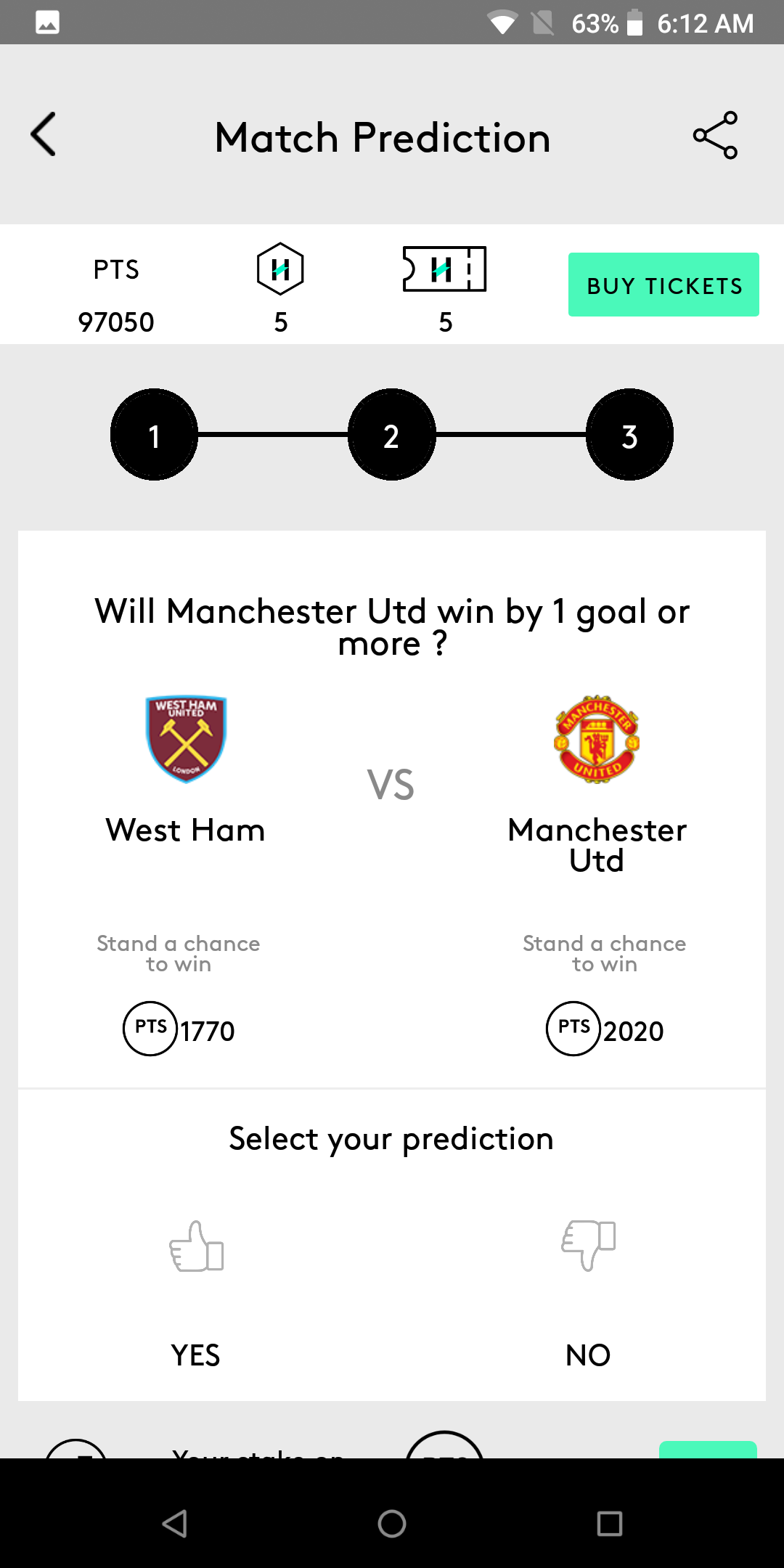Tap the system home button

392,1524
